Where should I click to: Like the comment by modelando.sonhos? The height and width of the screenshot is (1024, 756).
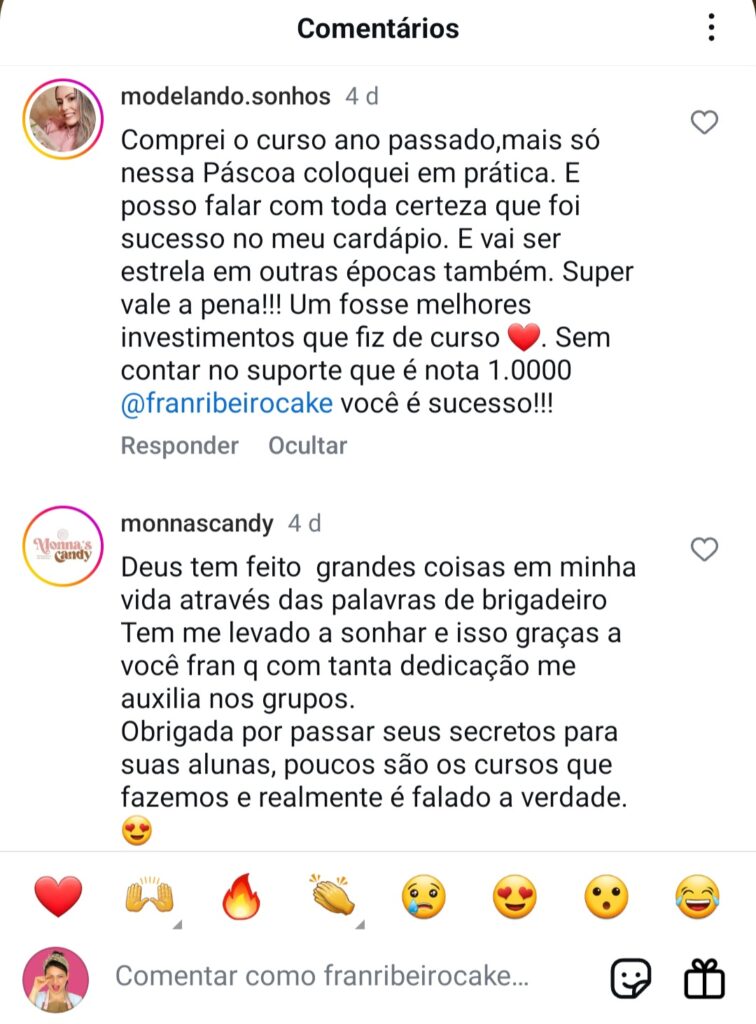705,123
